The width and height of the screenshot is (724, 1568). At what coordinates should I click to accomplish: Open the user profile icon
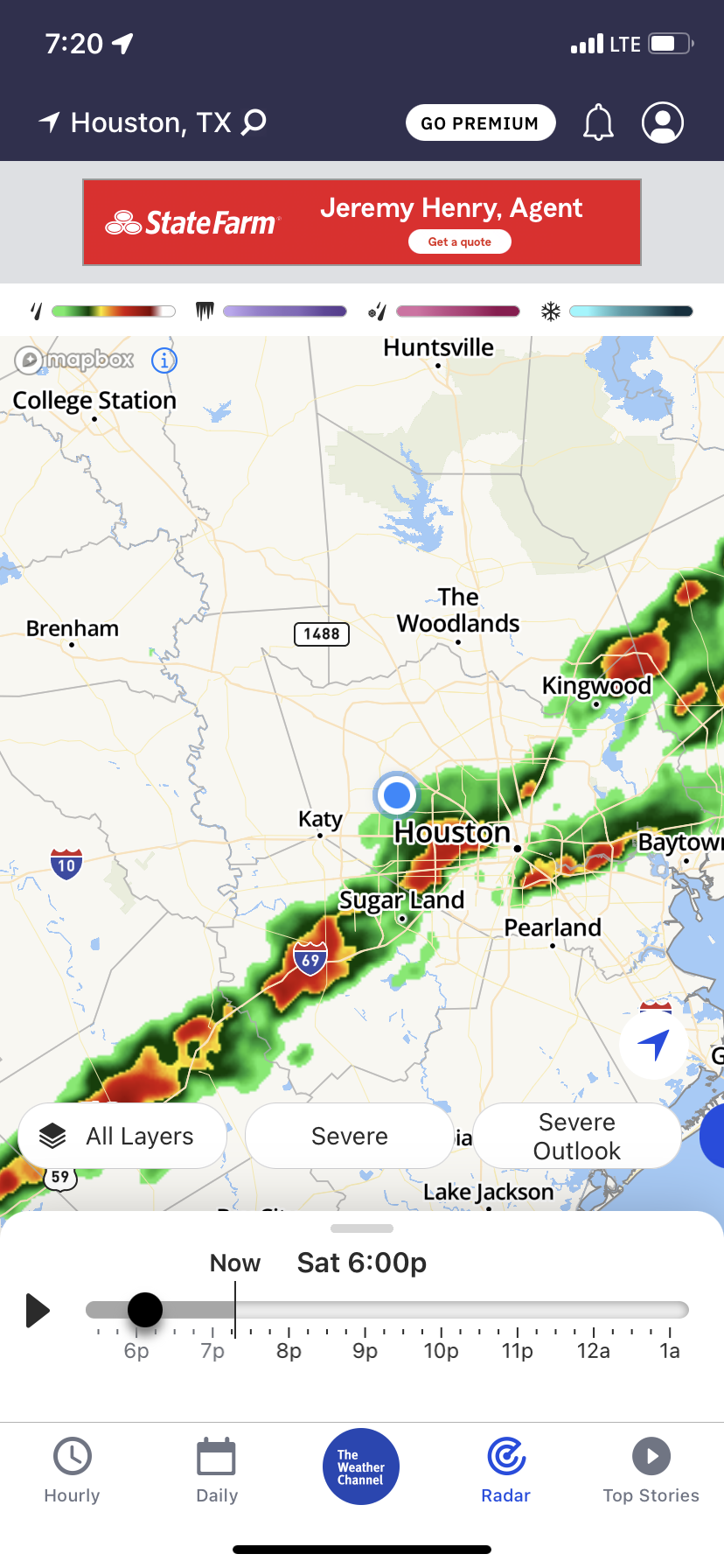pos(663,122)
